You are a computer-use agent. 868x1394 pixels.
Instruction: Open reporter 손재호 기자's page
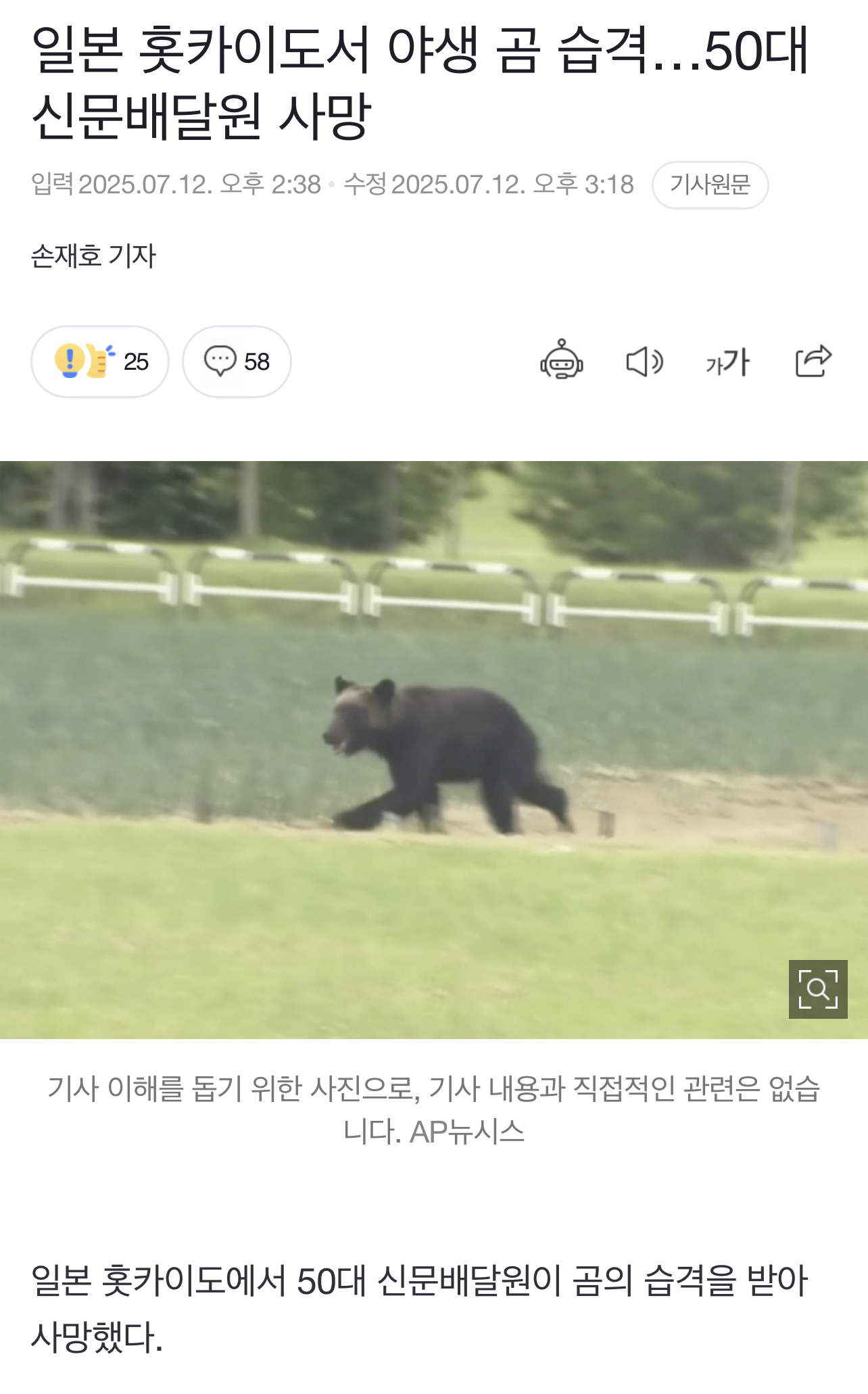point(93,256)
